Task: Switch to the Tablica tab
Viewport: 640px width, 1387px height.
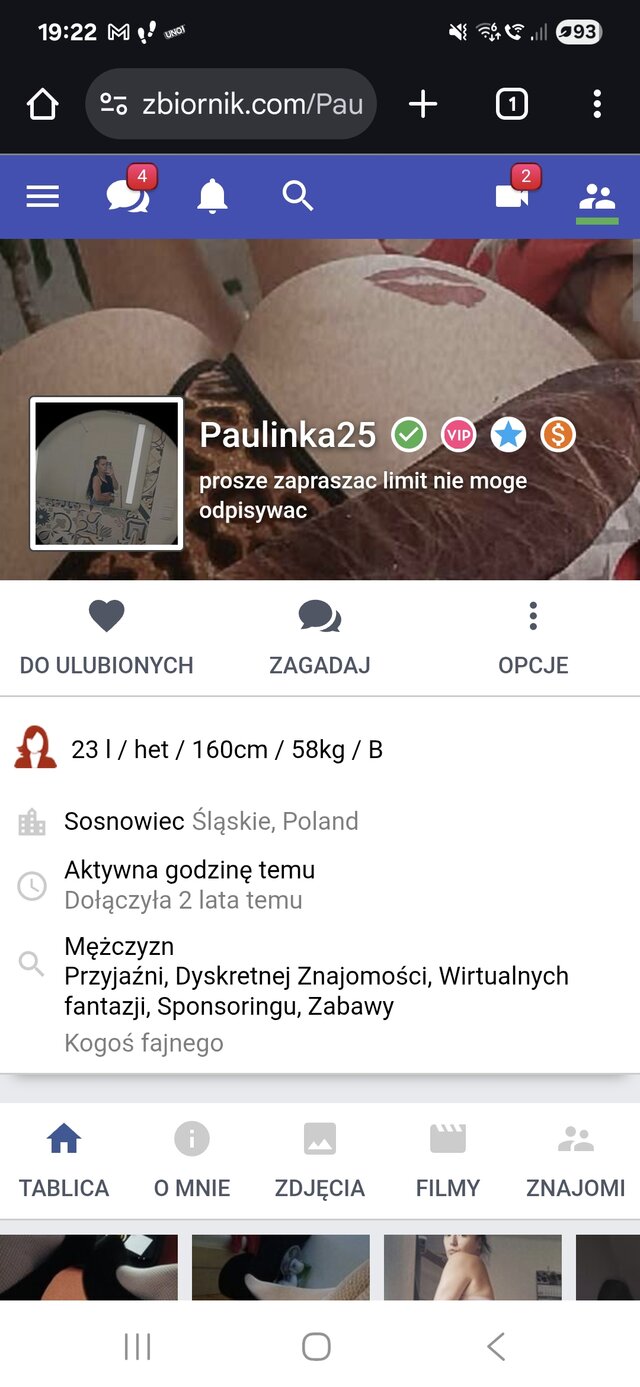Action: click(64, 1161)
